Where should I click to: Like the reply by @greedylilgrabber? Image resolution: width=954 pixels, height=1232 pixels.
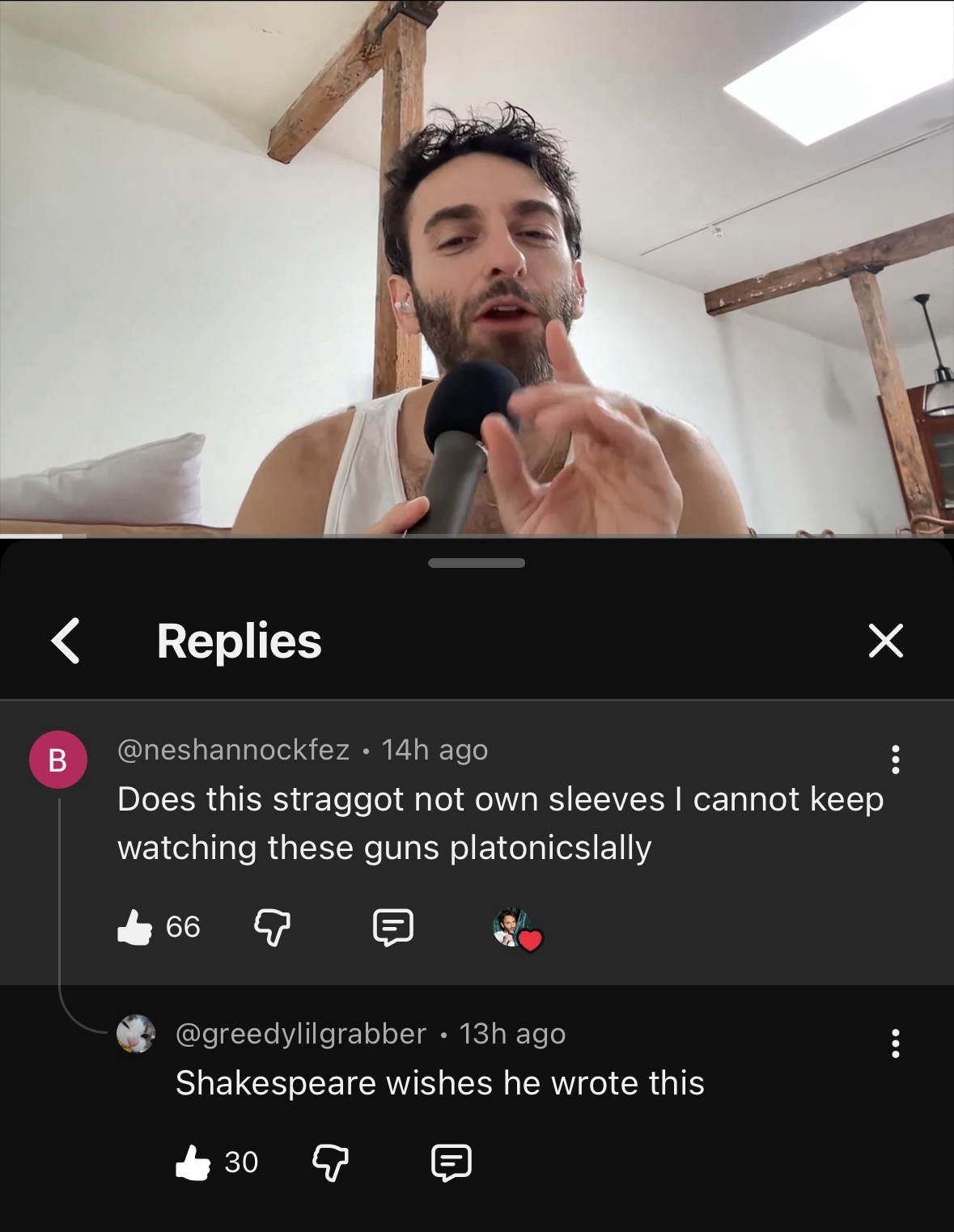(193, 1162)
